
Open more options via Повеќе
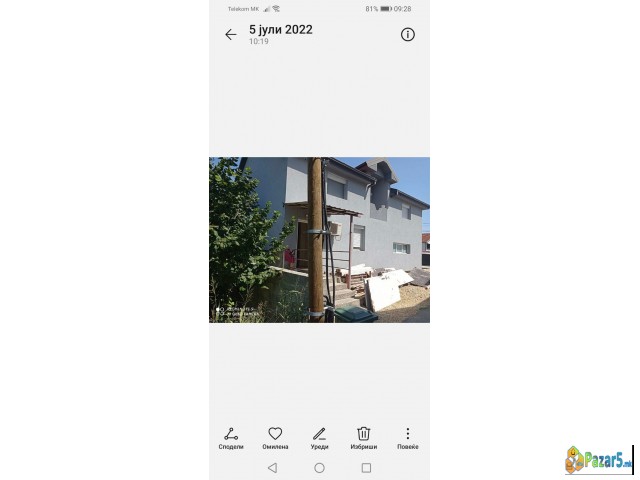[408, 435]
